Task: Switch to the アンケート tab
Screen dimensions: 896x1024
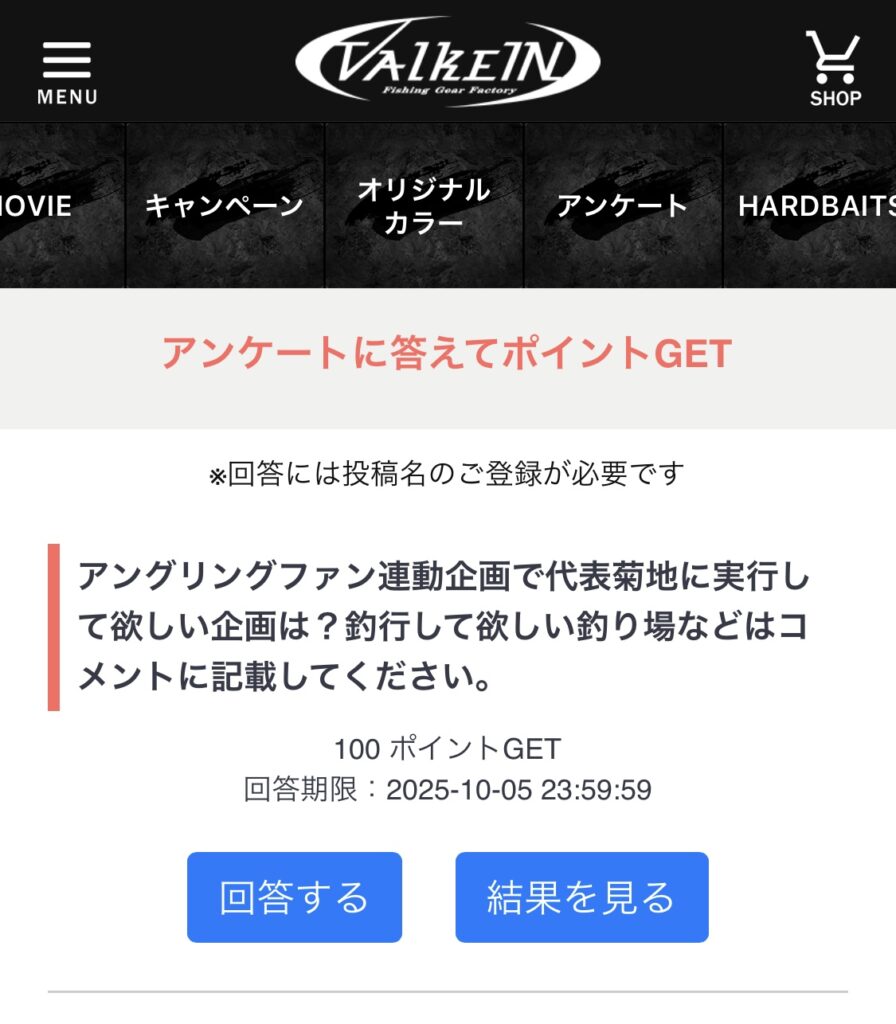Action: coord(622,206)
